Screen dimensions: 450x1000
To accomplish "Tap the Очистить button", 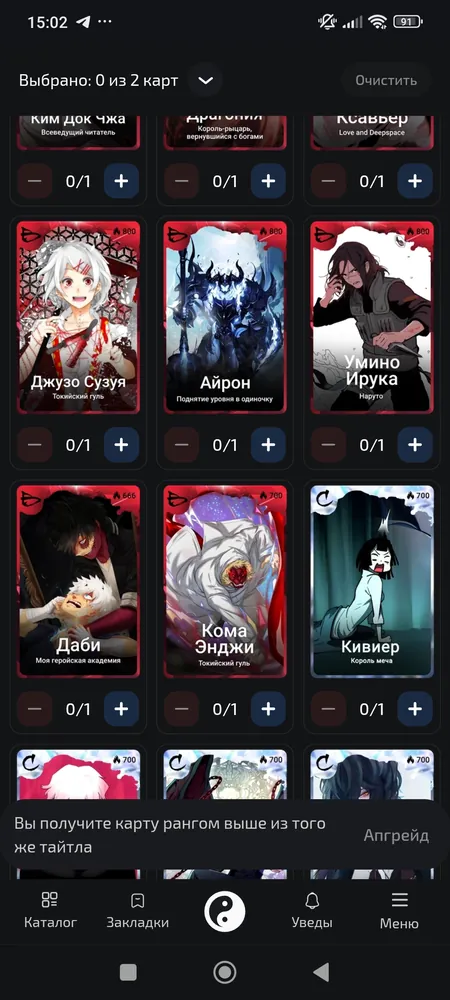I will click(386, 81).
